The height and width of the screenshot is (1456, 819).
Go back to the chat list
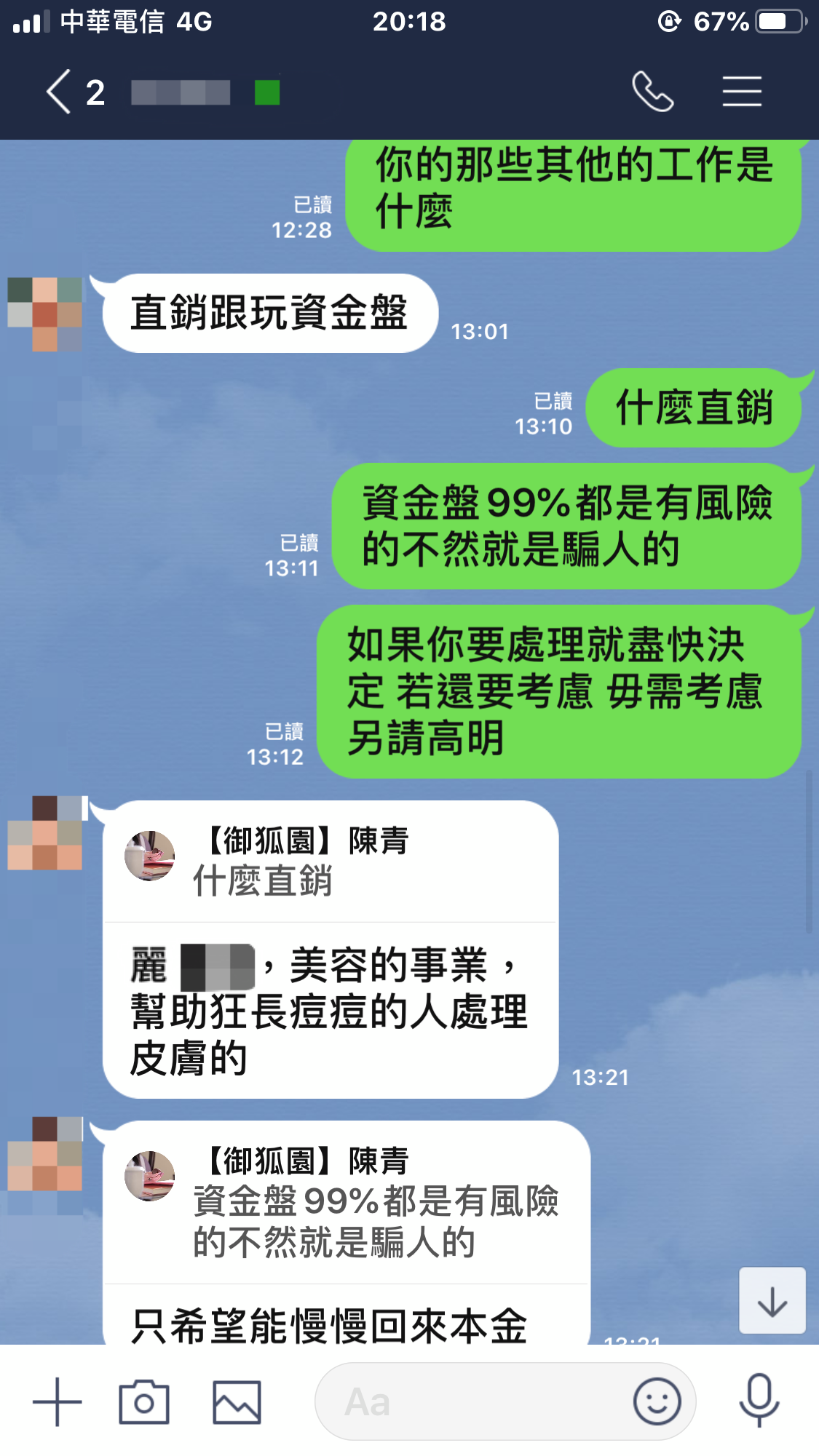pyautogui.click(x=60, y=92)
